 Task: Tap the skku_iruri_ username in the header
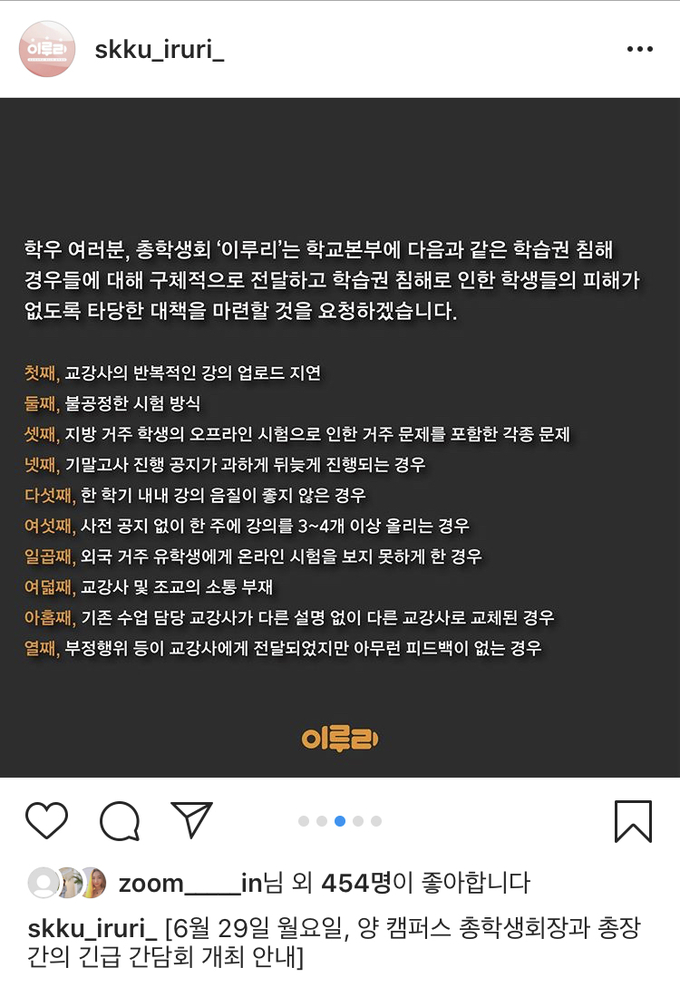(159, 49)
